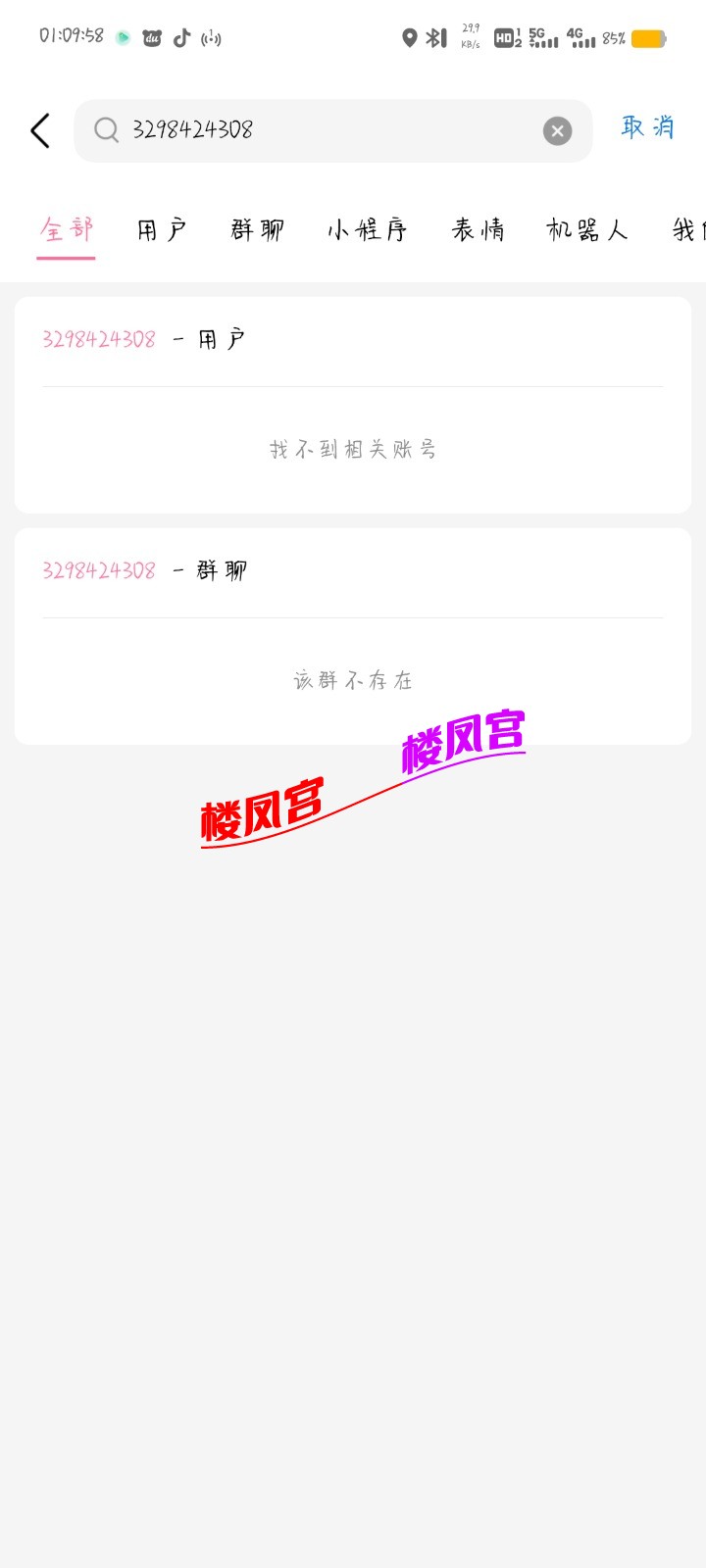Switch to the 机器人 tab
This screenshot has width=706, height=1568.
pos(586,230)
